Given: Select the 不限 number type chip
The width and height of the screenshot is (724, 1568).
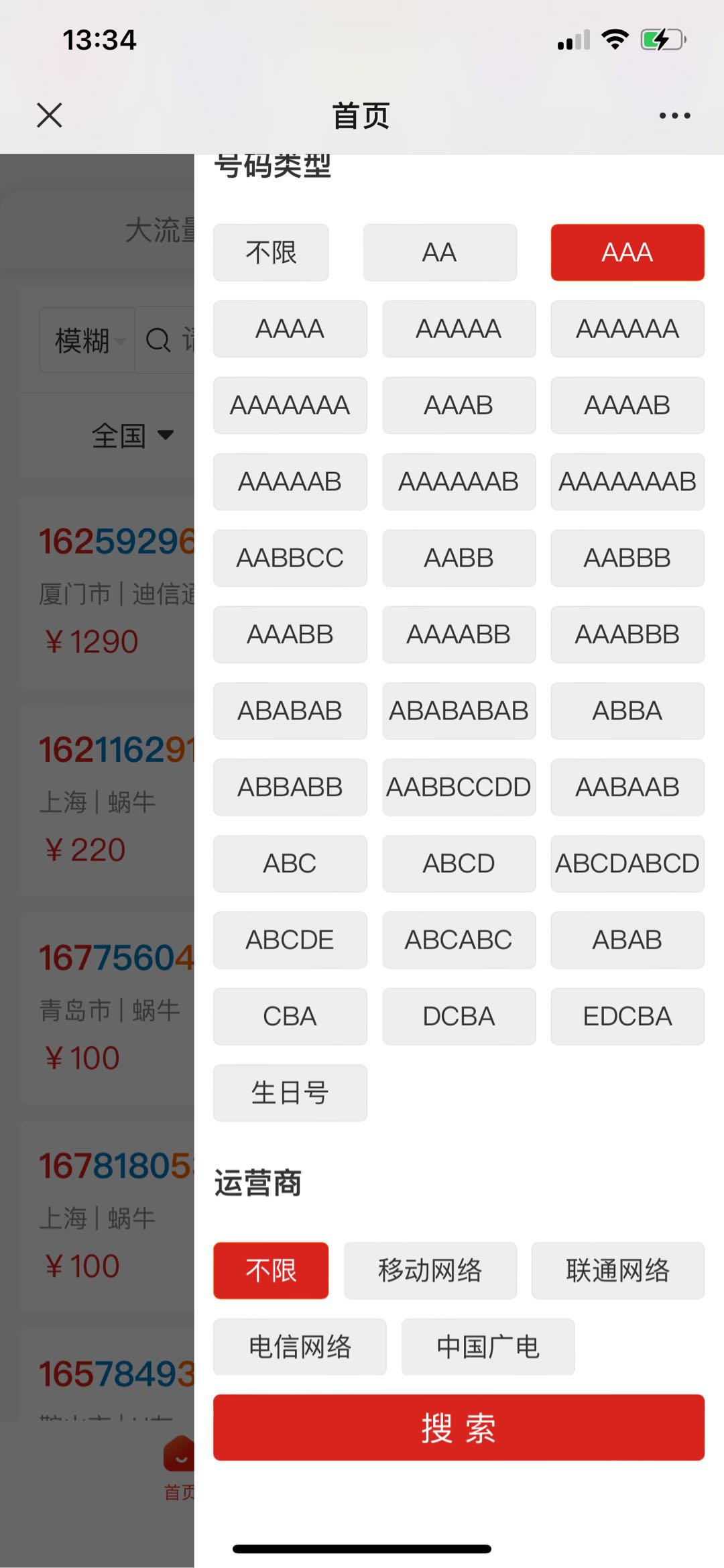Looking at the screenshot, I should (271, 252).
